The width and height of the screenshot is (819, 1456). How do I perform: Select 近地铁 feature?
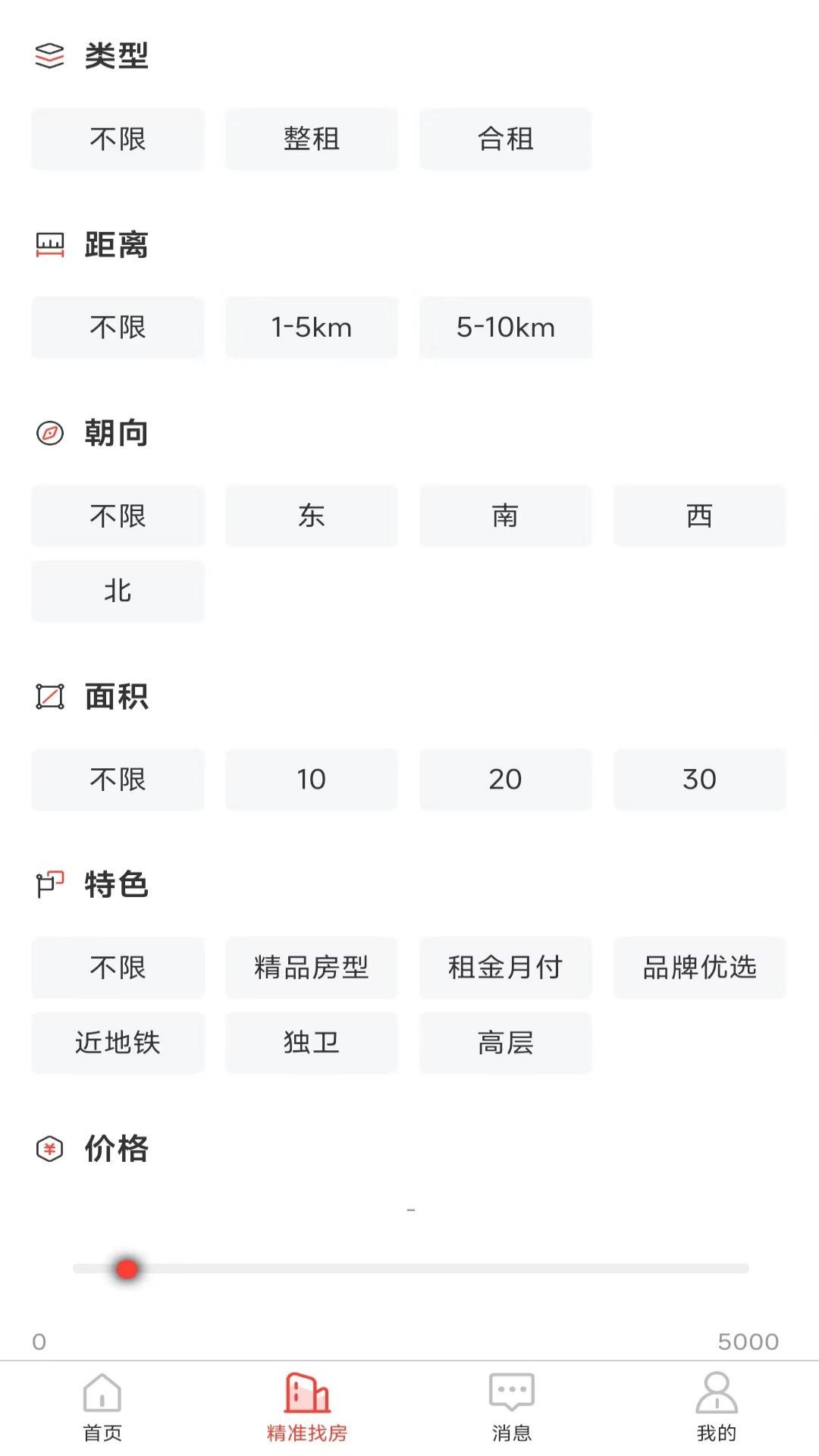pyautogui.click(x=118, y=1043)
